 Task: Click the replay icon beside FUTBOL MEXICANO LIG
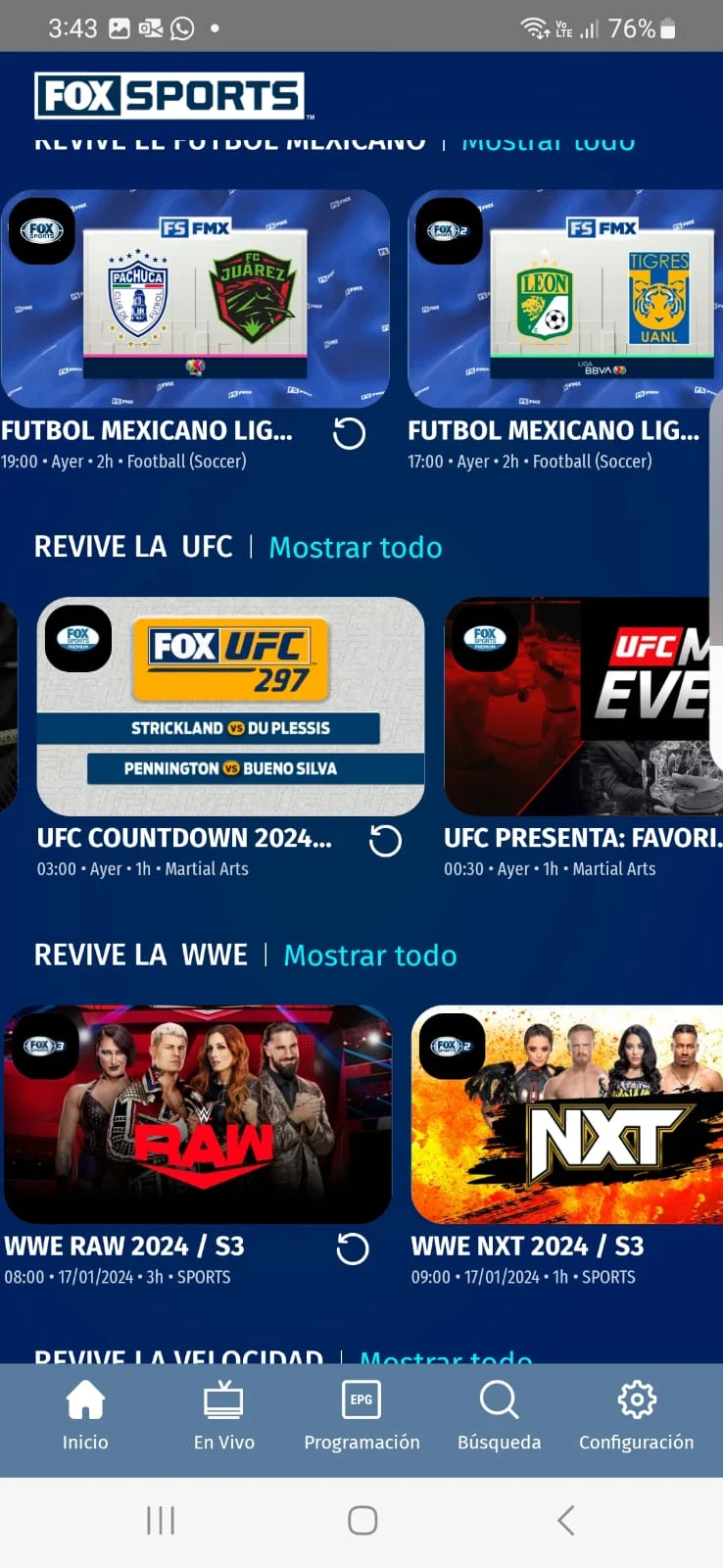349,433
